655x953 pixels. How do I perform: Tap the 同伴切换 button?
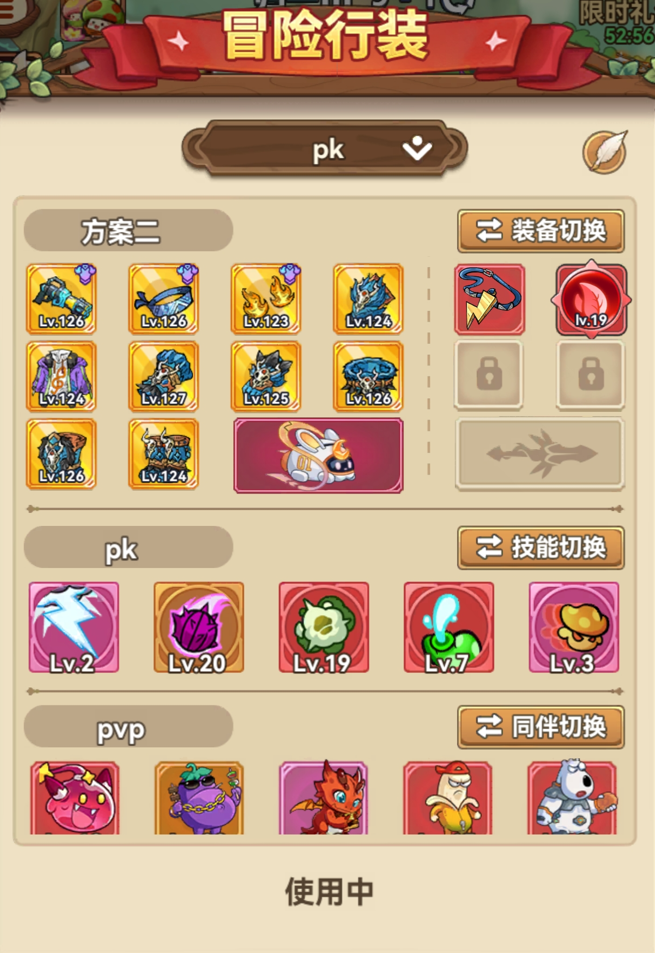[541, 727]
